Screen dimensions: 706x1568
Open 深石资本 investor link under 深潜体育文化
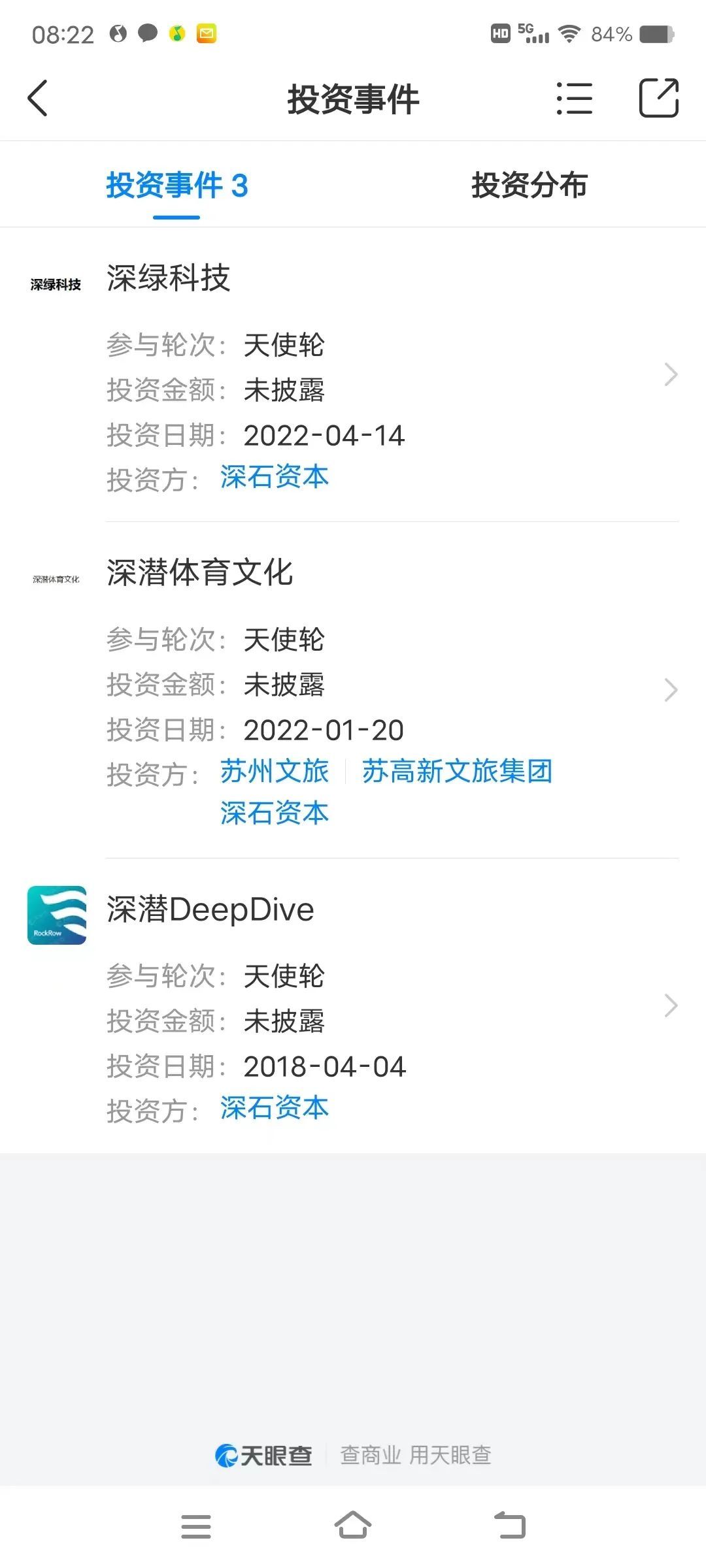(275, 813)
